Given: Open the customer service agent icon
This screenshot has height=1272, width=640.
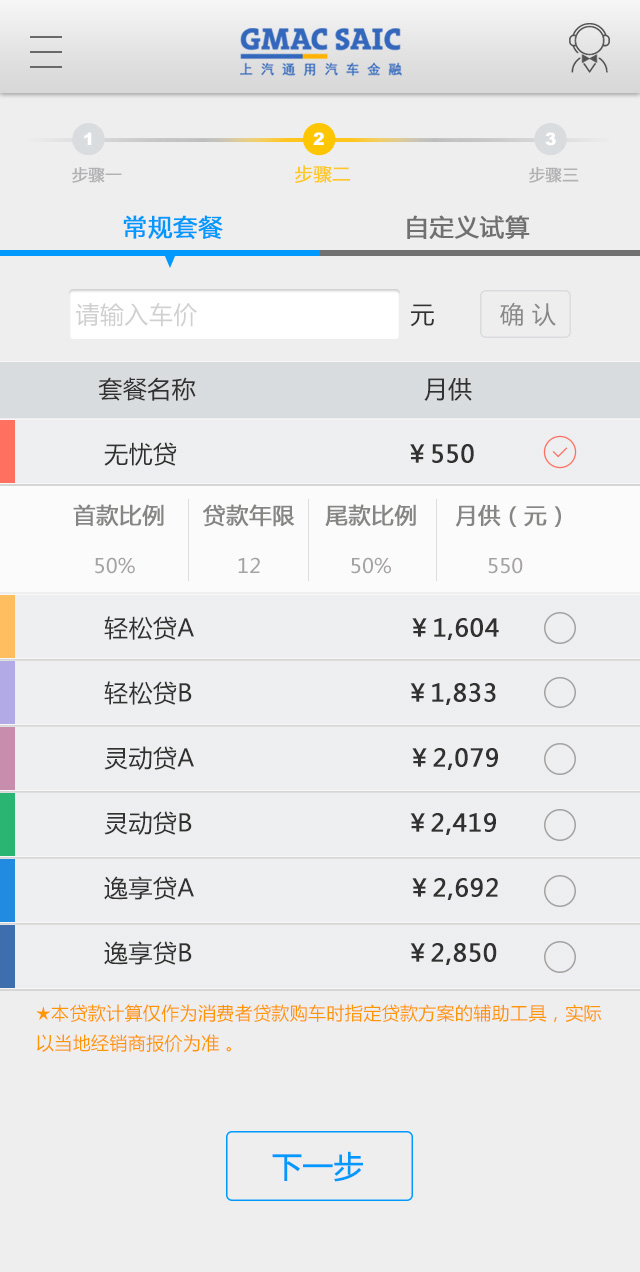Looking at the screenshot, I should point(589,49).
